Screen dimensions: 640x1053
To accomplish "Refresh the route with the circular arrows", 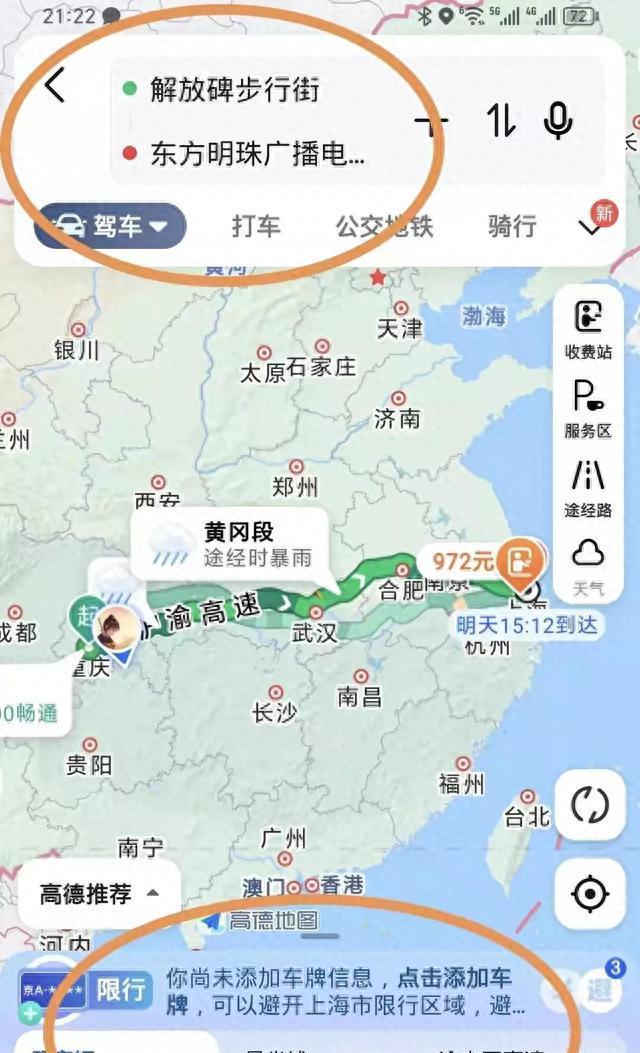I will click(x=590, y=805).
